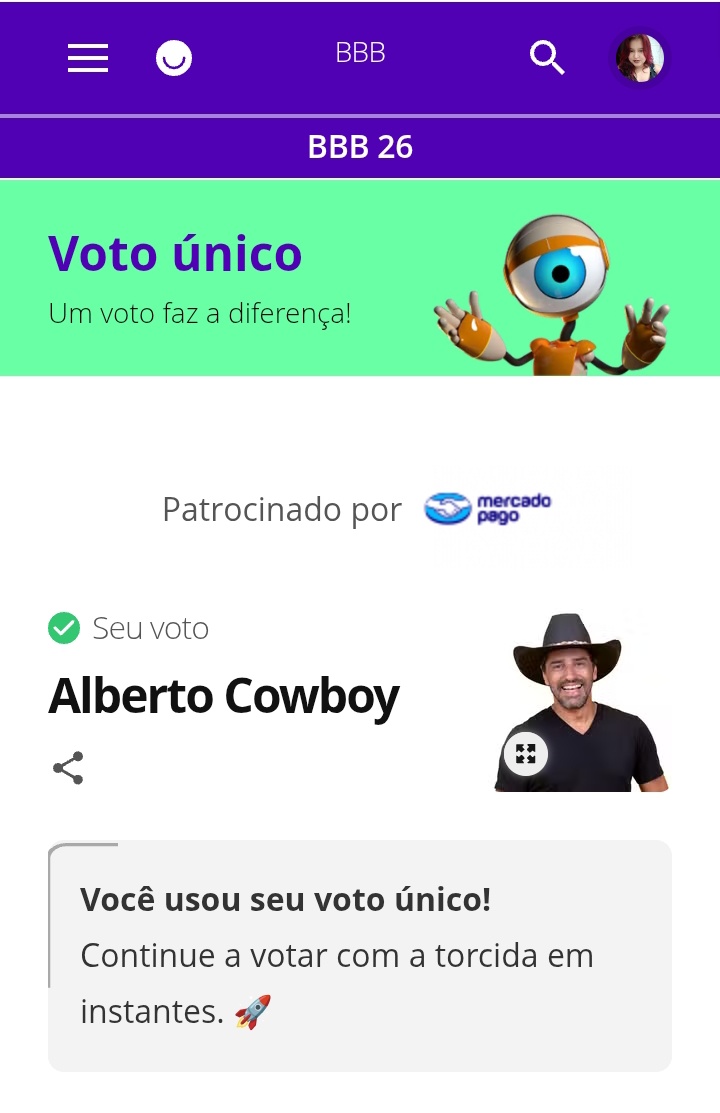Screen dimensions: 720x1113
Task: Expand Alberto Cowboy's photo
Action: [526, 754]
